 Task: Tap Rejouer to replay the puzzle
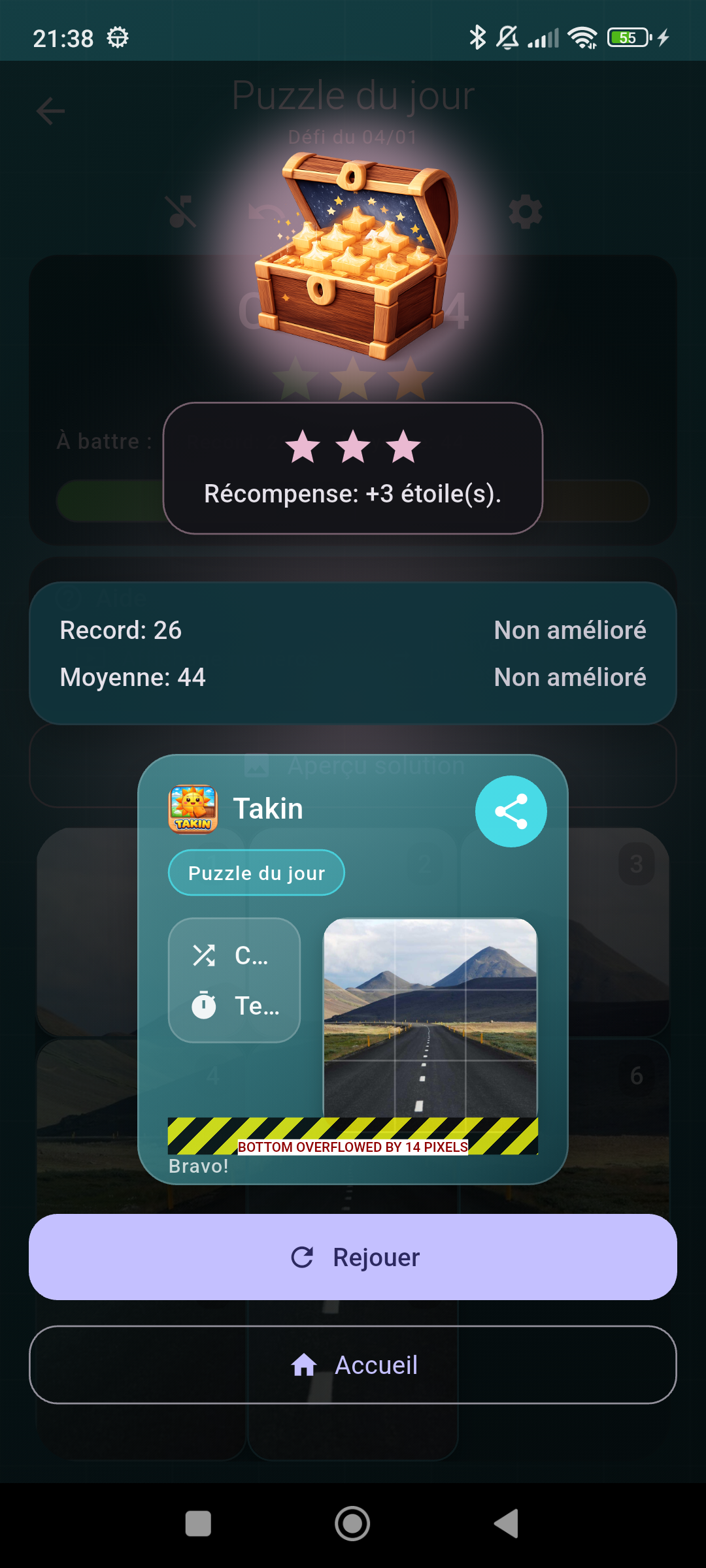click(353, 1257)
